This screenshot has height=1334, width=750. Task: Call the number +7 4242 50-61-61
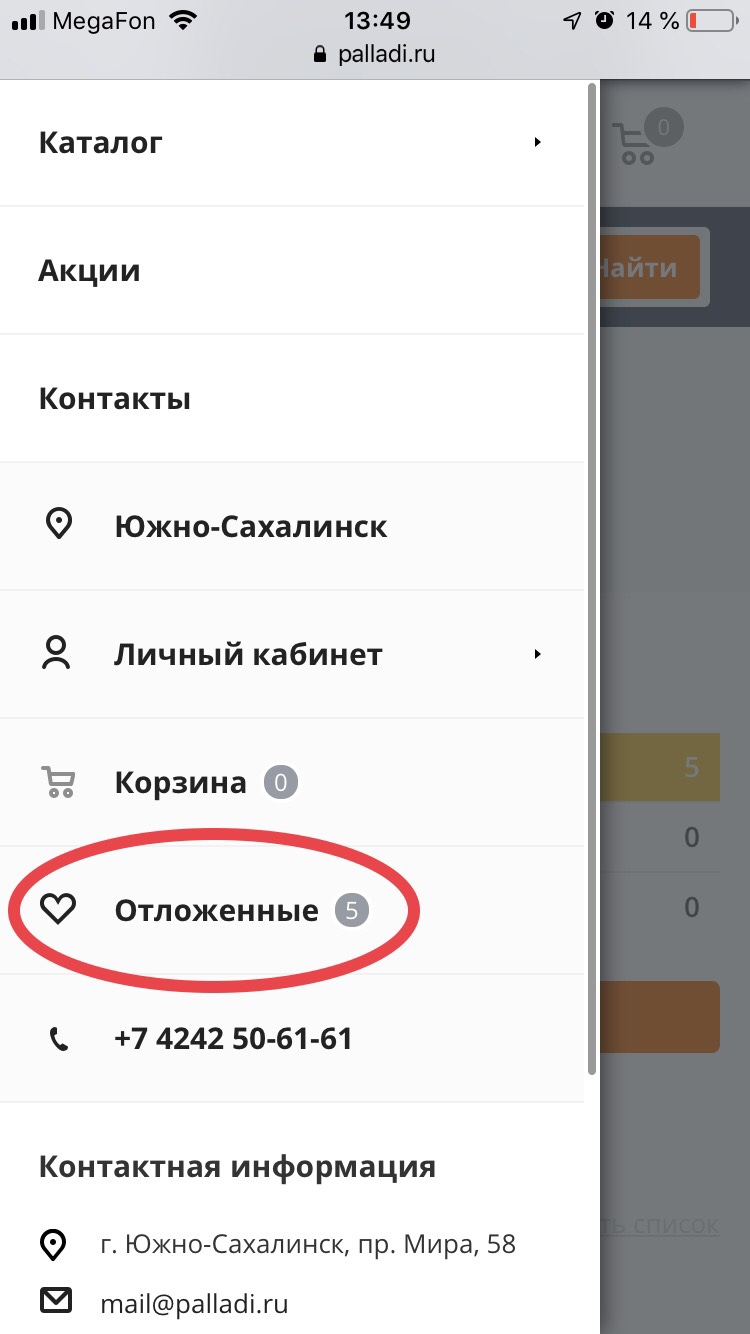click(233, 1039)
